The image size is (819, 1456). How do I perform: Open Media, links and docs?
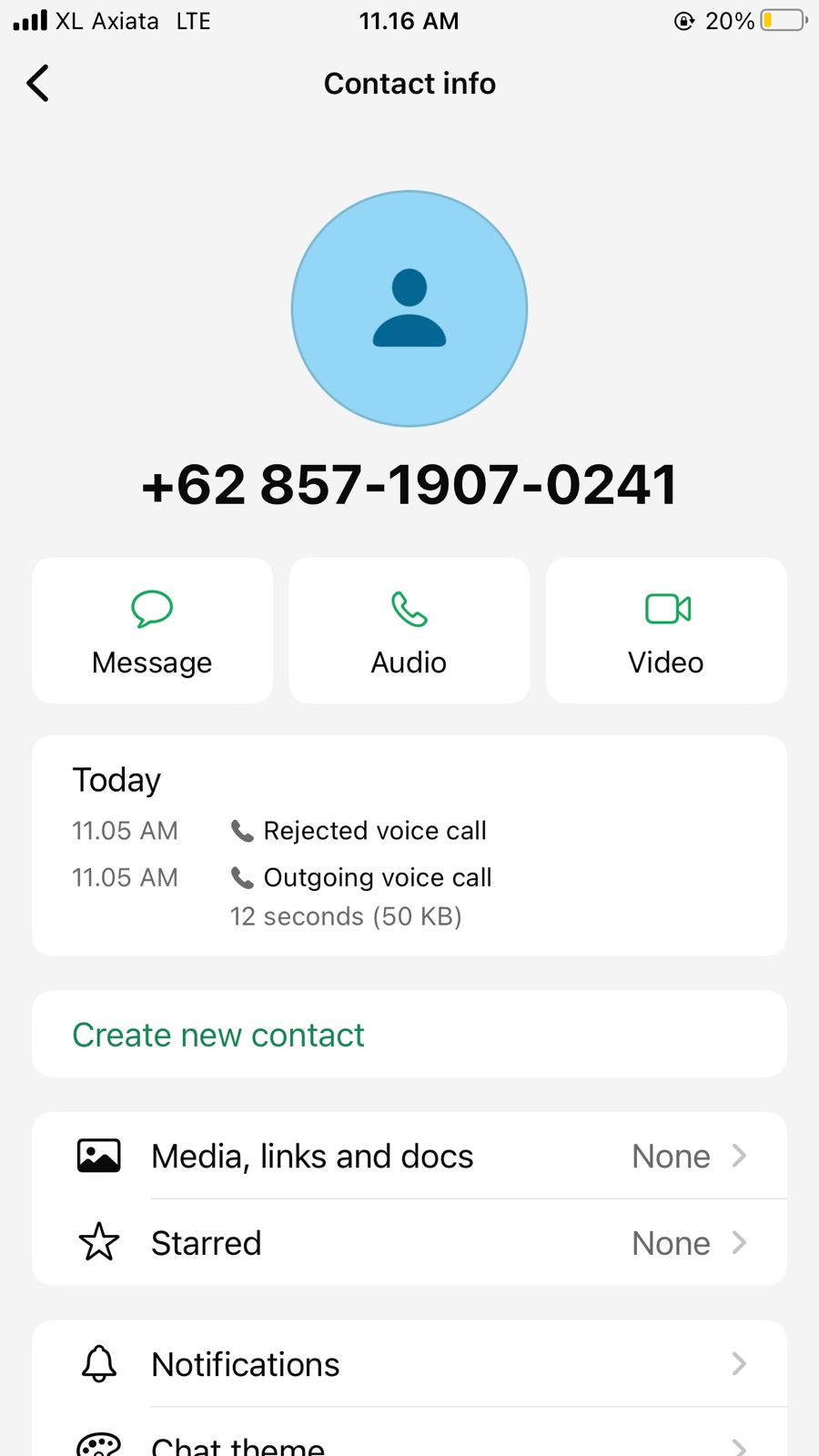coord(409,1156)
